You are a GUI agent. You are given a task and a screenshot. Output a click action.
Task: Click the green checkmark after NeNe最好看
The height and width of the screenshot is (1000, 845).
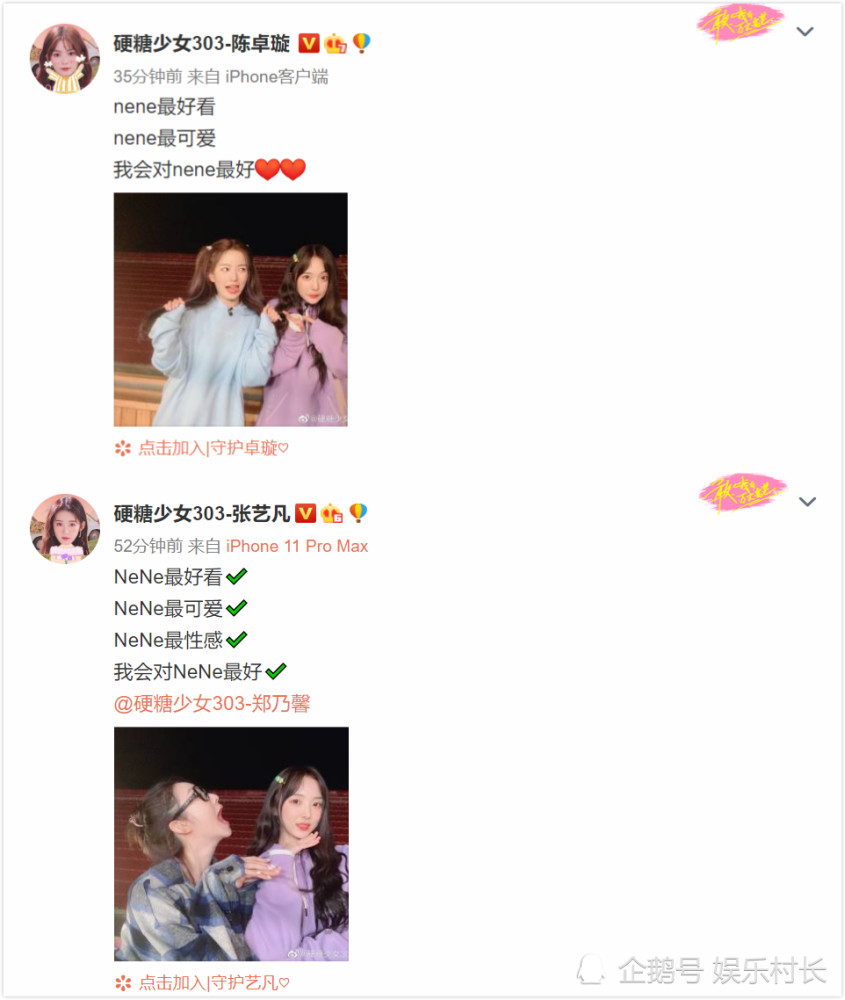(234, 575)
